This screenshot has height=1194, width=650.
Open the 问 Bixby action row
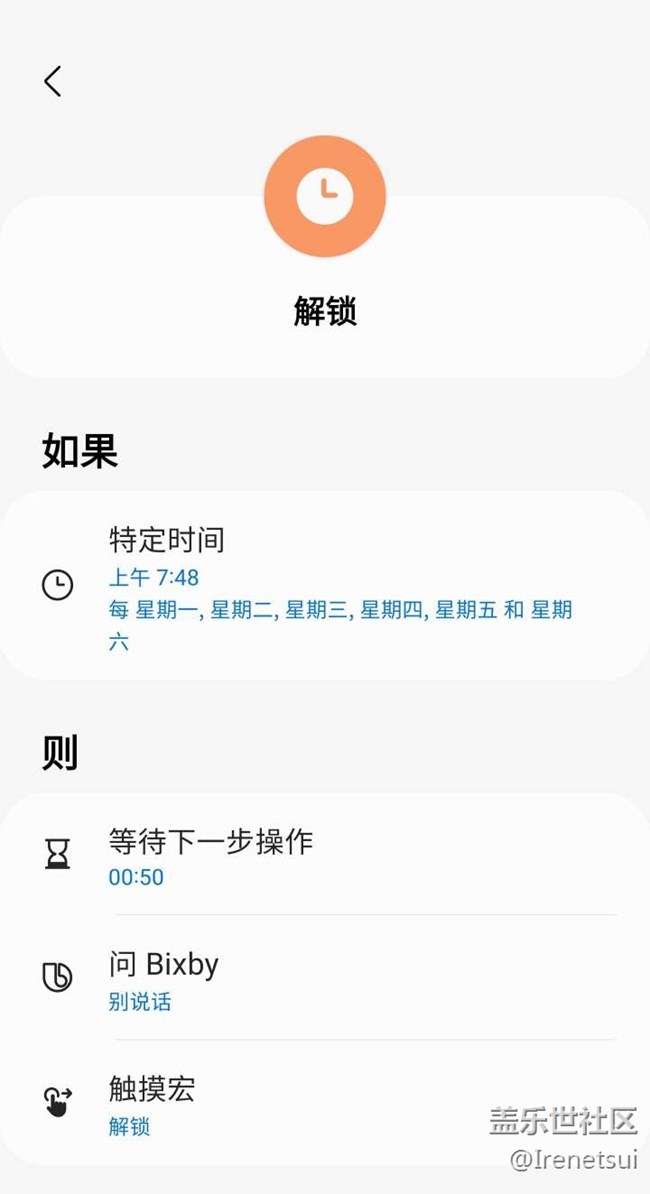point(324,978)
